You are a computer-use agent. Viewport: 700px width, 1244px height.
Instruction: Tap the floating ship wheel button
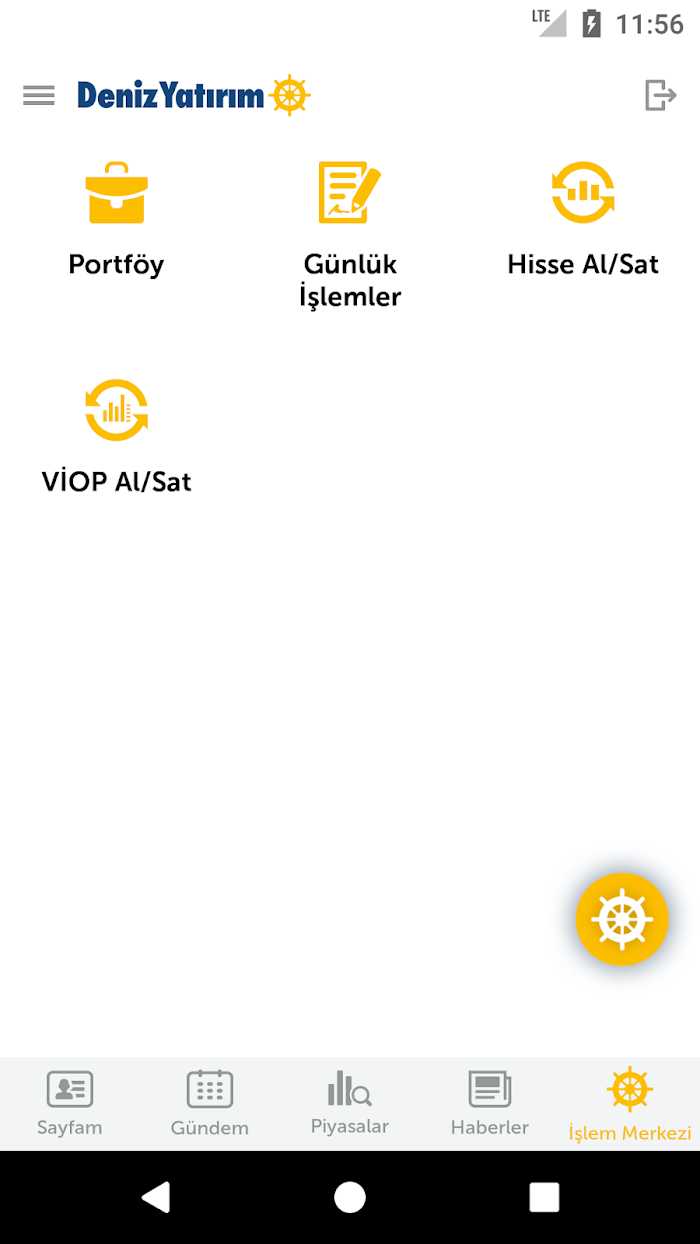(x=622, y=919)
